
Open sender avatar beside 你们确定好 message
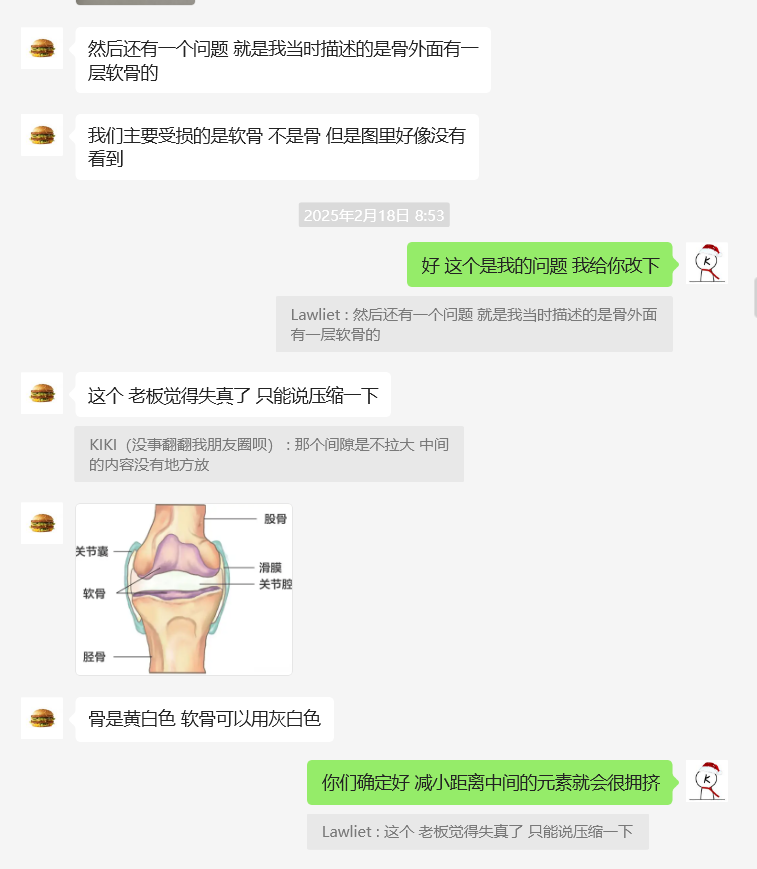707,781
